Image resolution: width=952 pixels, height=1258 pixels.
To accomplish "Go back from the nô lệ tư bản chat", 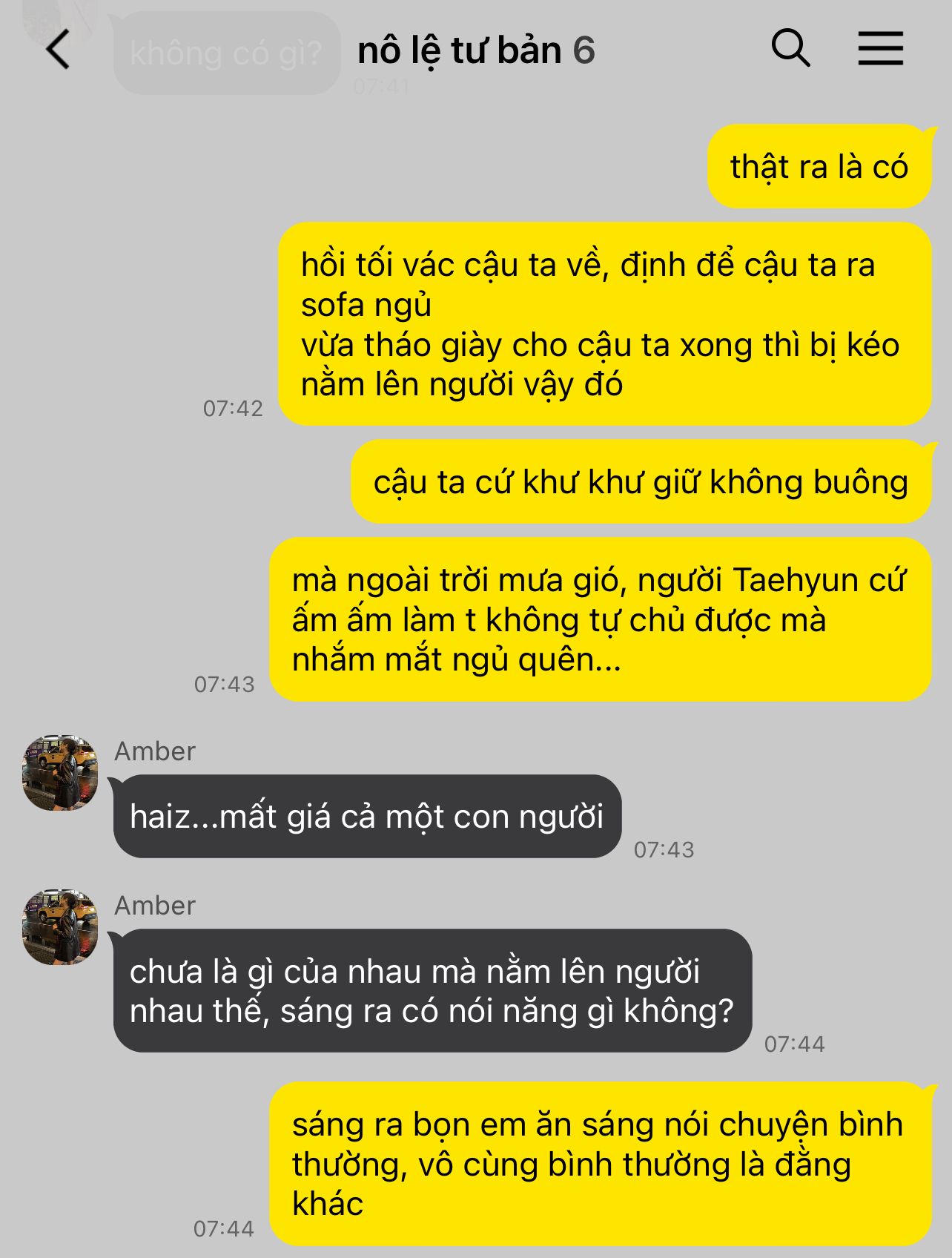I will tap(58, 50).
